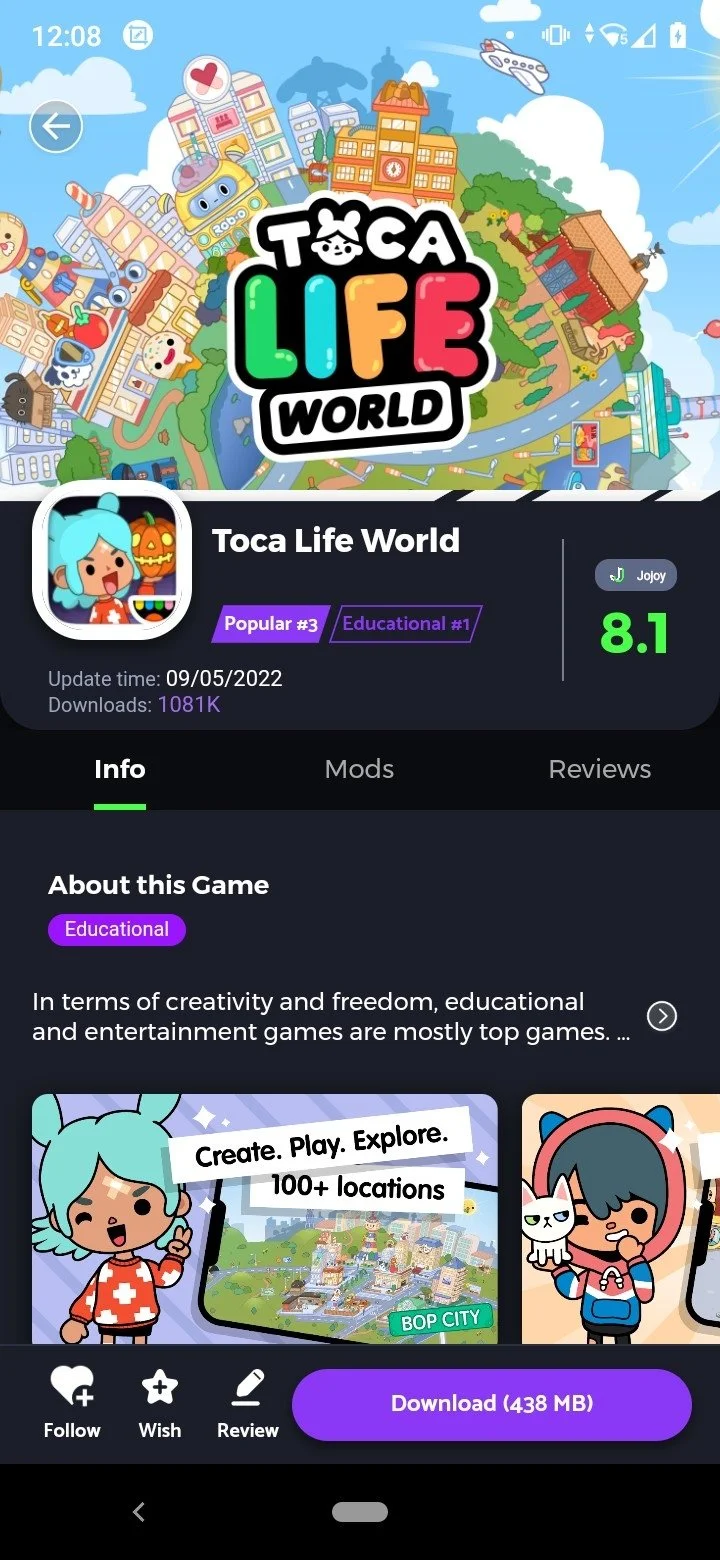The width and height of the screenshot is (720, 1560).
Task: Download the game (438 MB)
Action: pos(492,1404)
